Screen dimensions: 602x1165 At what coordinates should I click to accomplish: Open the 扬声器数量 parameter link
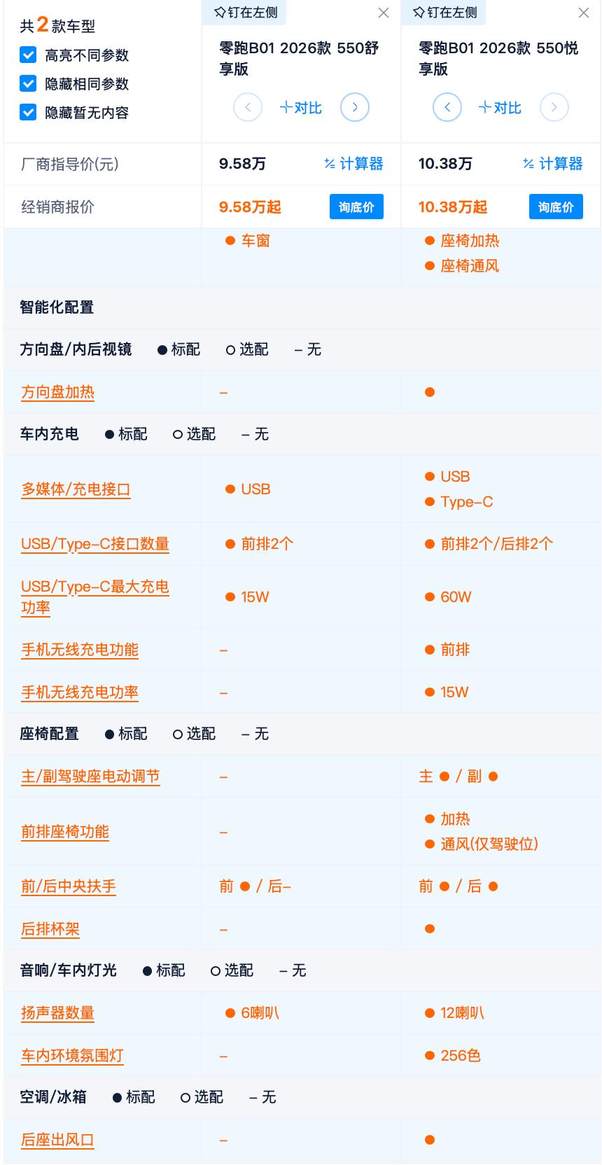point(58,1013)
